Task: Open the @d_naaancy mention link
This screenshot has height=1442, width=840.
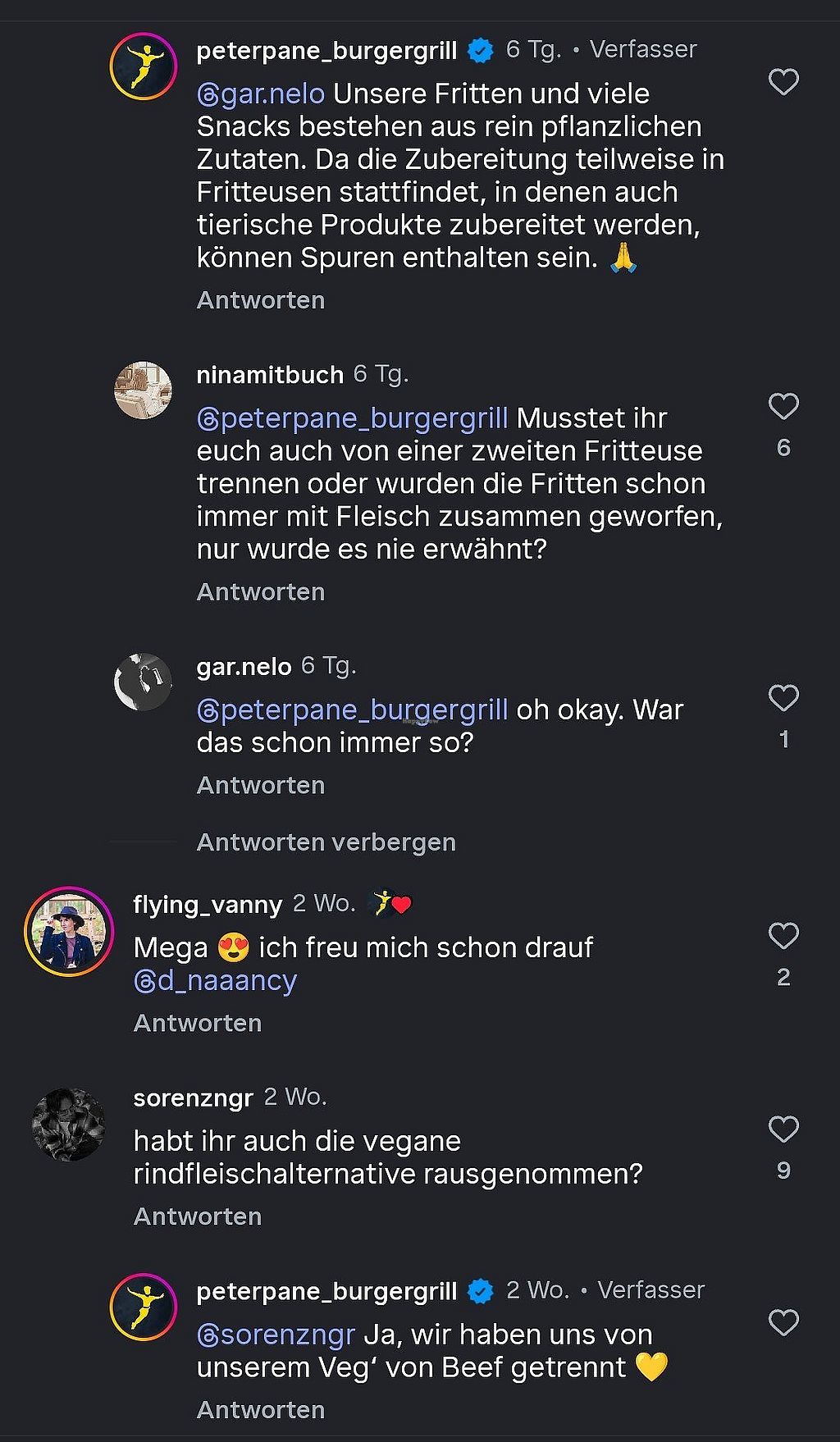Action: pos(215,981)
